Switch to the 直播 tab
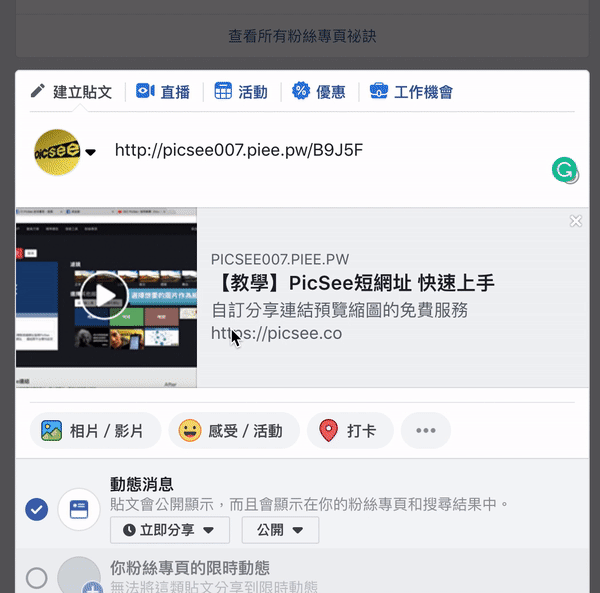This screenshot has height=593, width=600. click(x=164, y=92)
